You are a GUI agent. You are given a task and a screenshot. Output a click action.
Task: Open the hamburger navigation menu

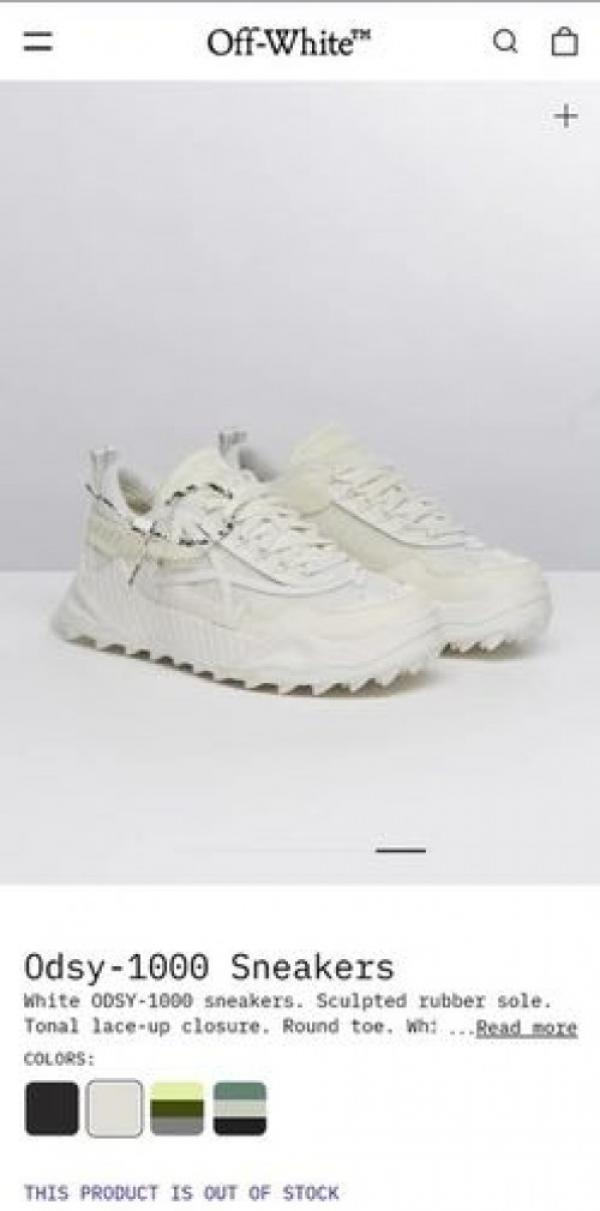coord(38,42)
